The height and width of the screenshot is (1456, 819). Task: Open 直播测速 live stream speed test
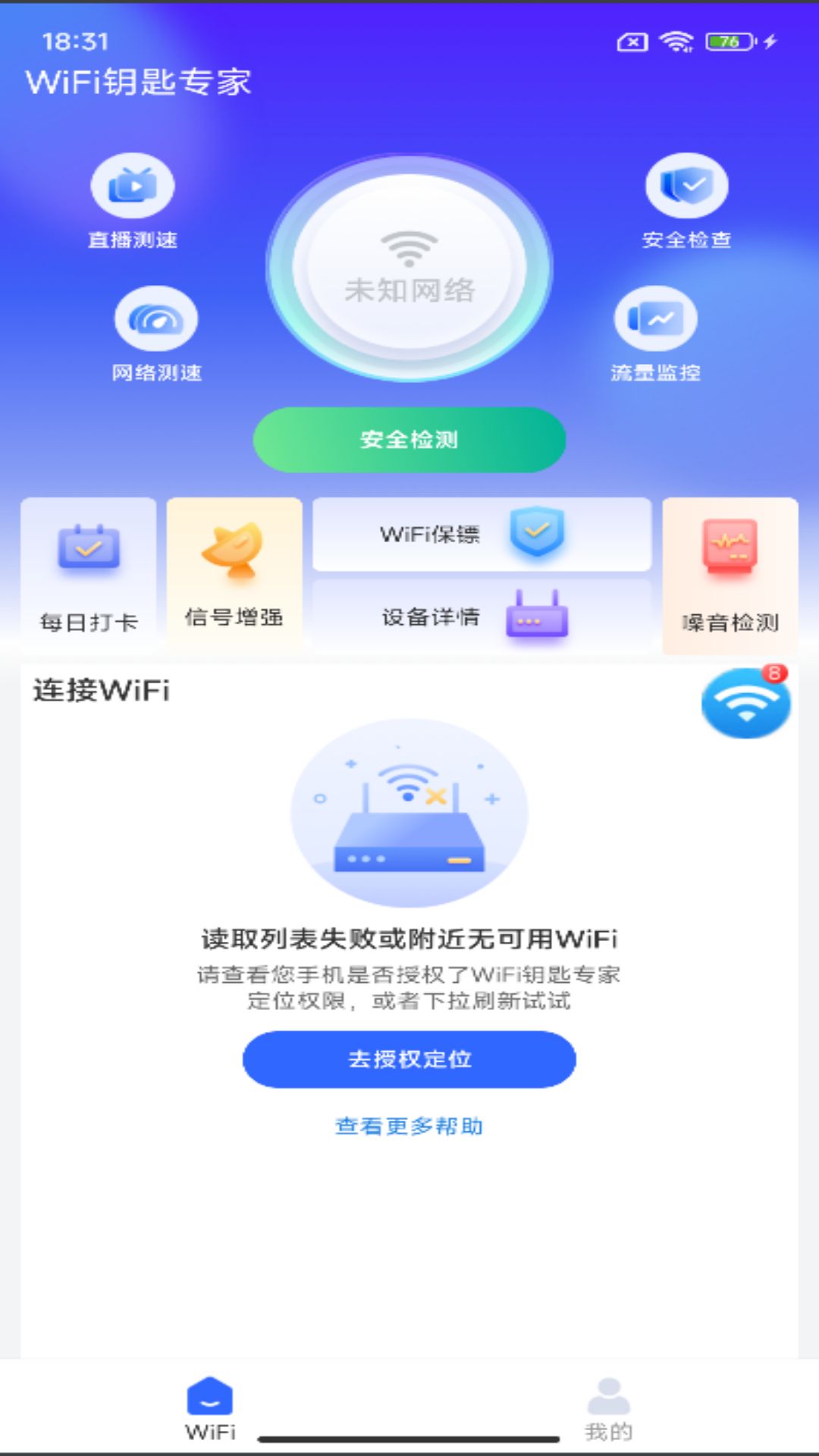(133, 200)
